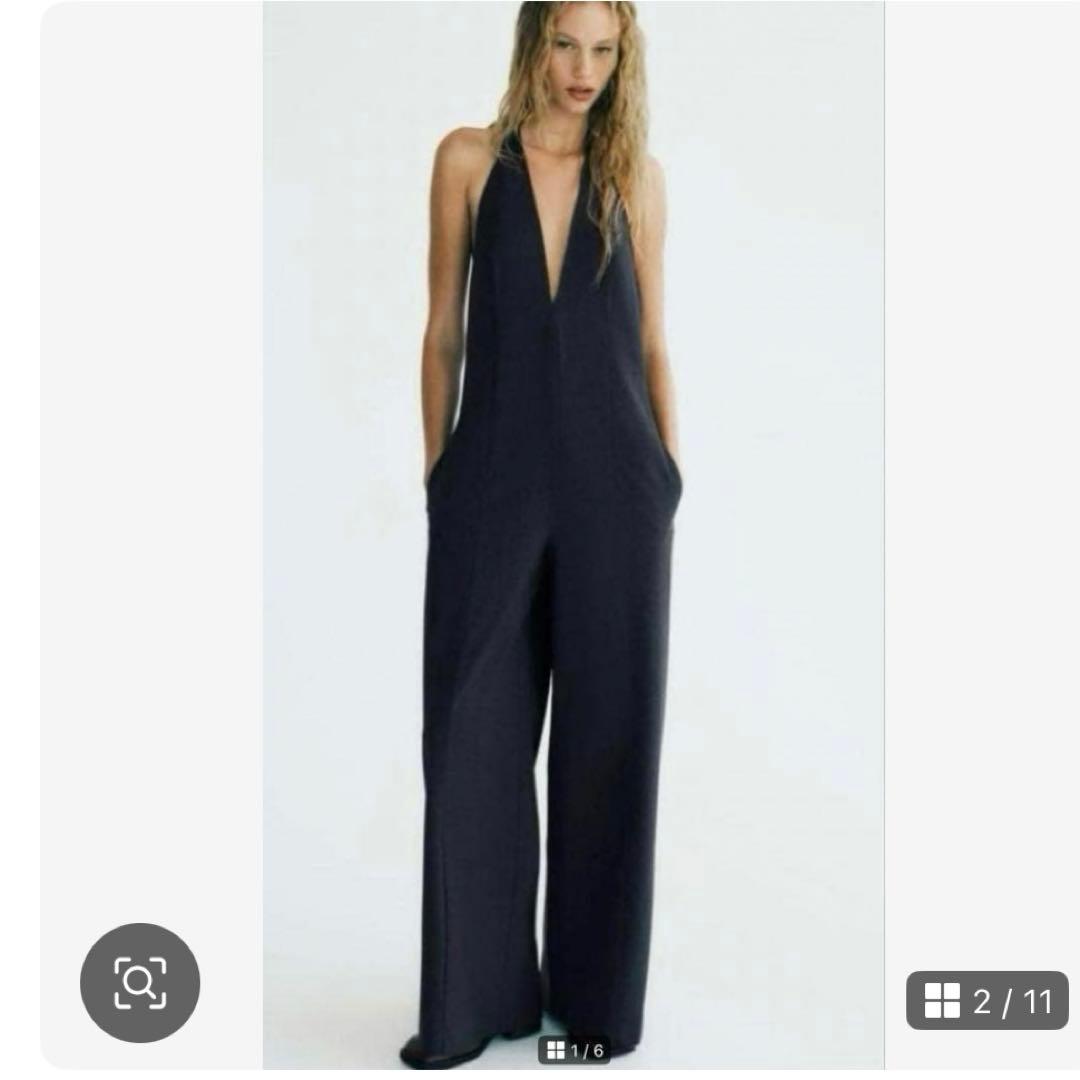Open the jumpsuit product photo fullscreen
Screen dimensions: 1080x1080
573,534
